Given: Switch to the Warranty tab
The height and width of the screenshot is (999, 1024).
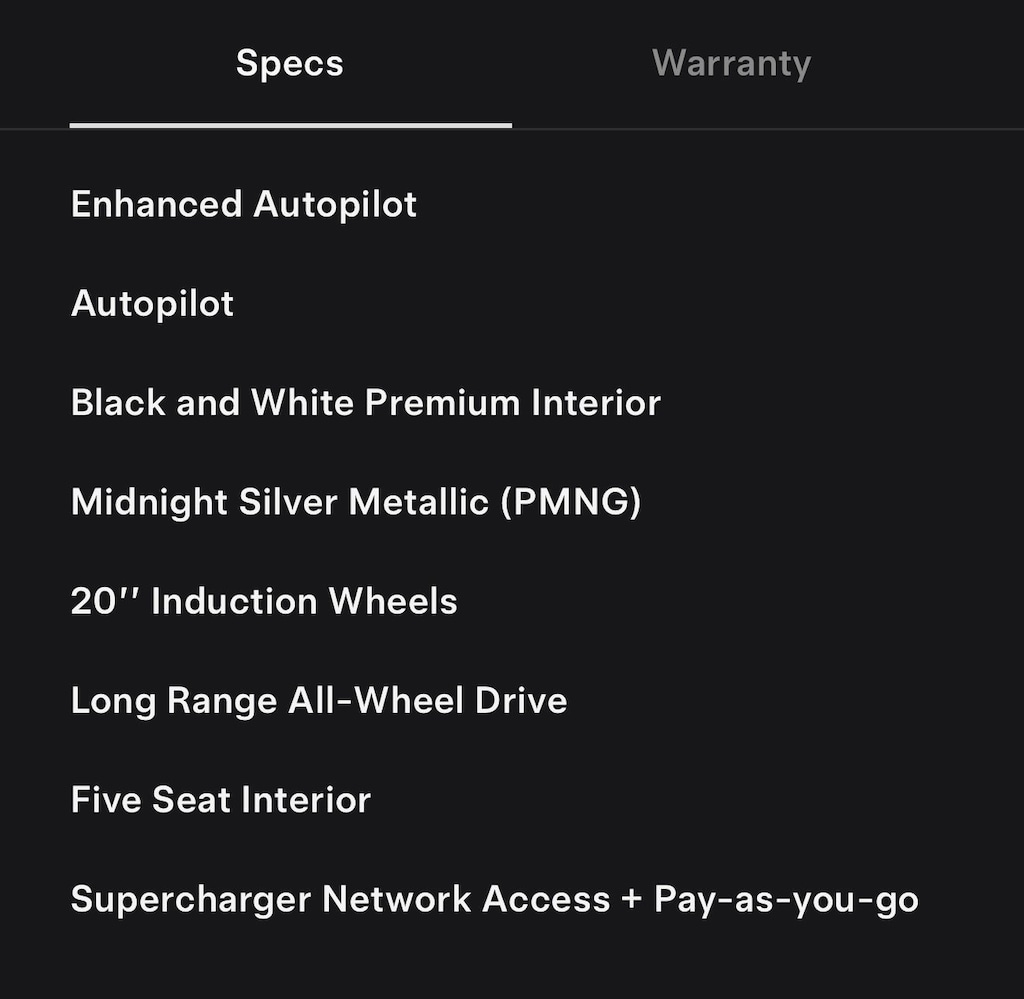Looking at the screenshot, I should [731, 64].
